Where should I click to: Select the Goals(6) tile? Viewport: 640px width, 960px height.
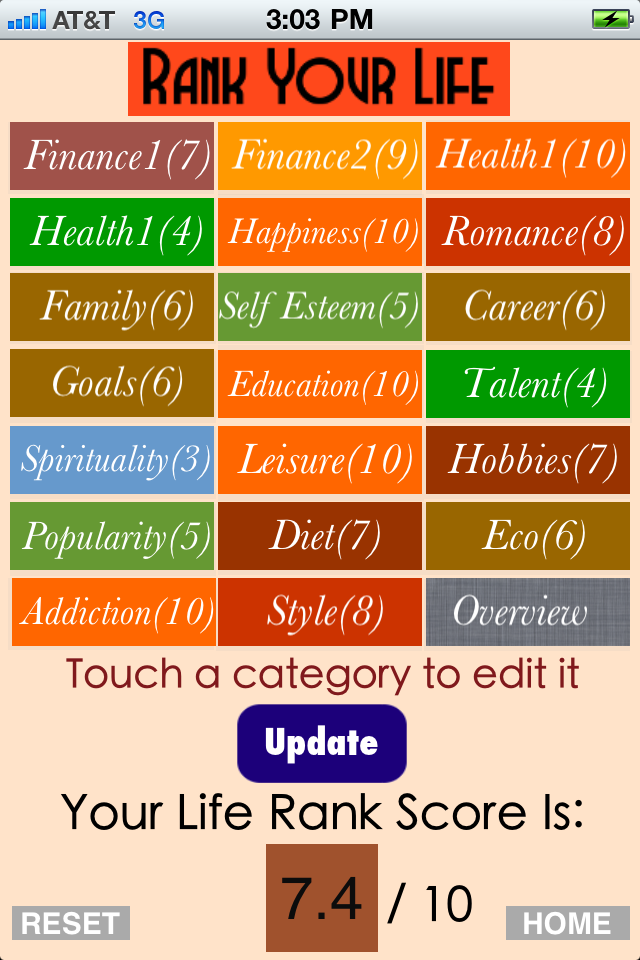point(112,384)
